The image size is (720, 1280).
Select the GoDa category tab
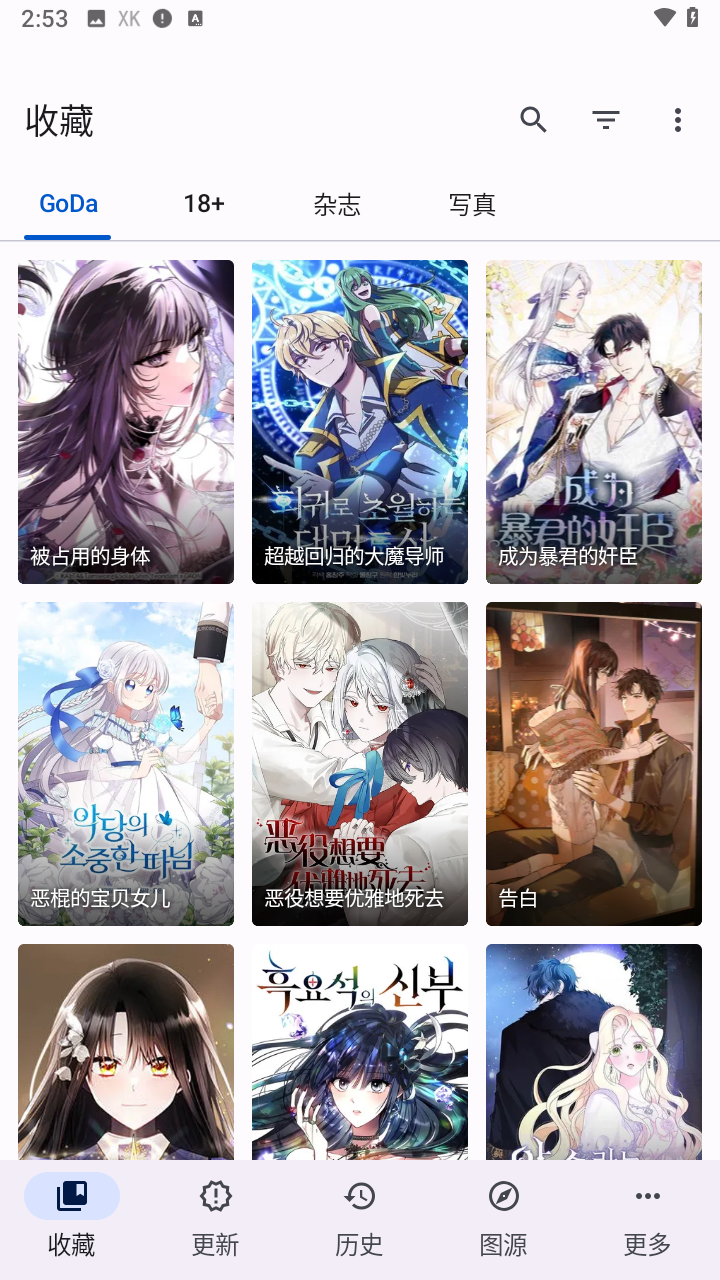coord(68,205)
